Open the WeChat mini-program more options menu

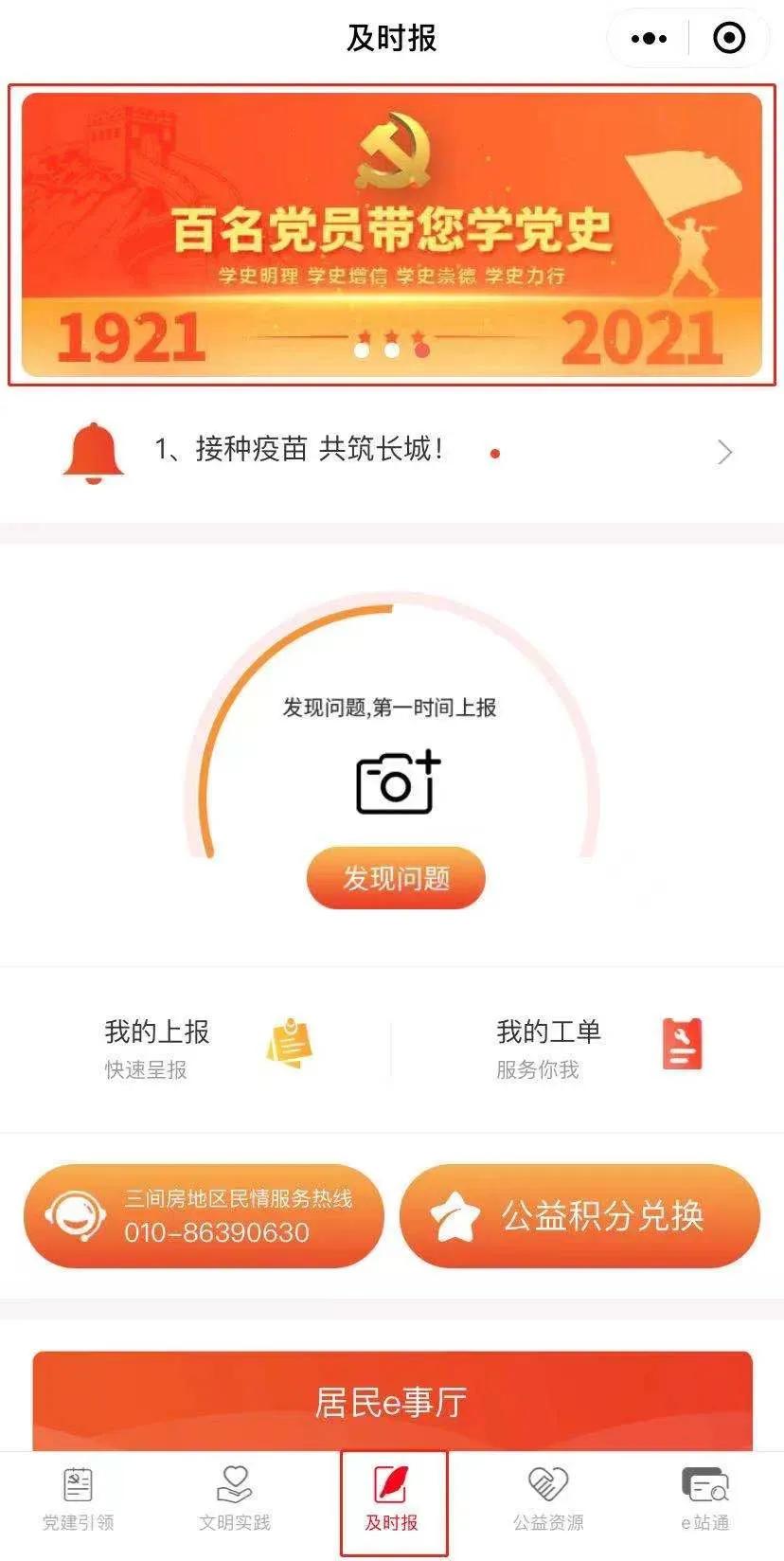coord(649,38)
